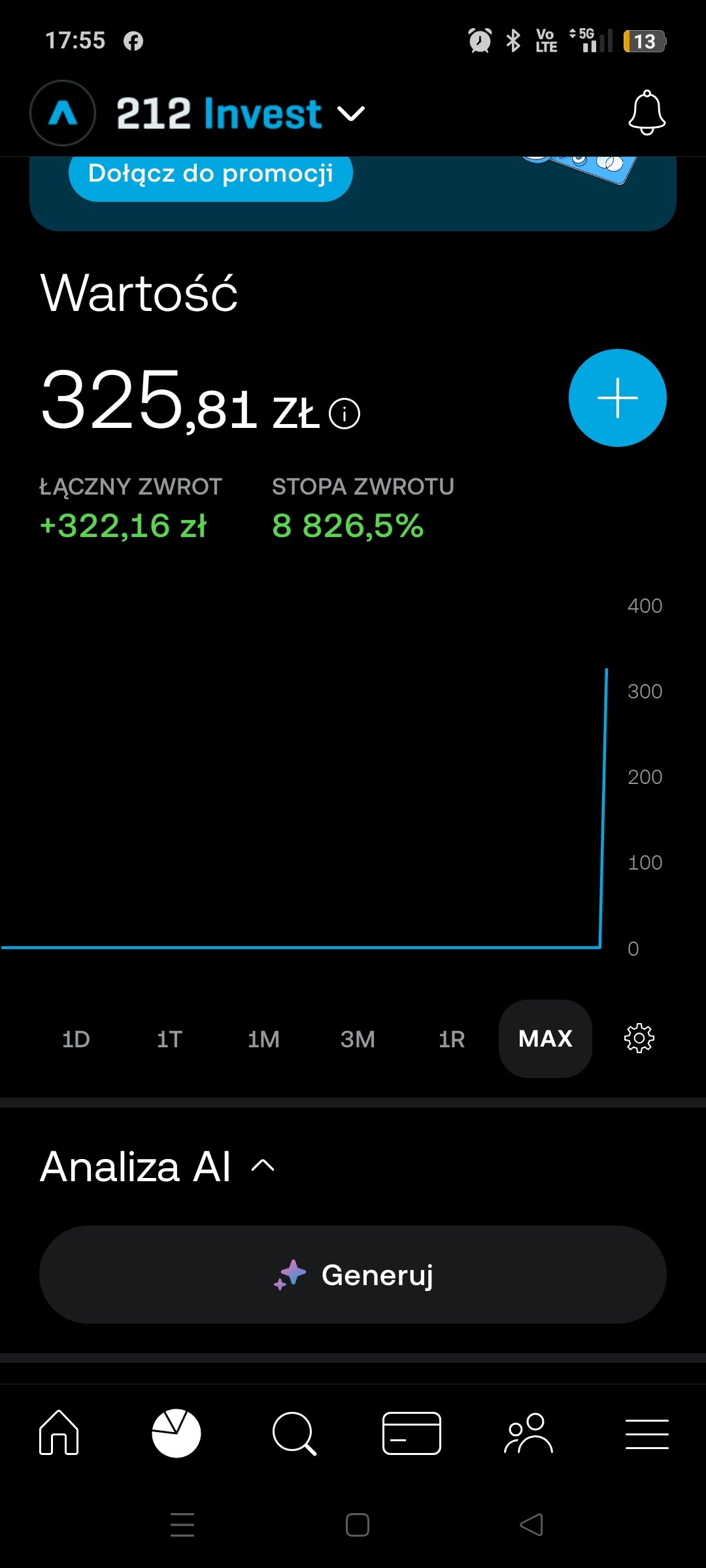Open the info icon next to 325,81 zł

click(x=345, y=414)
